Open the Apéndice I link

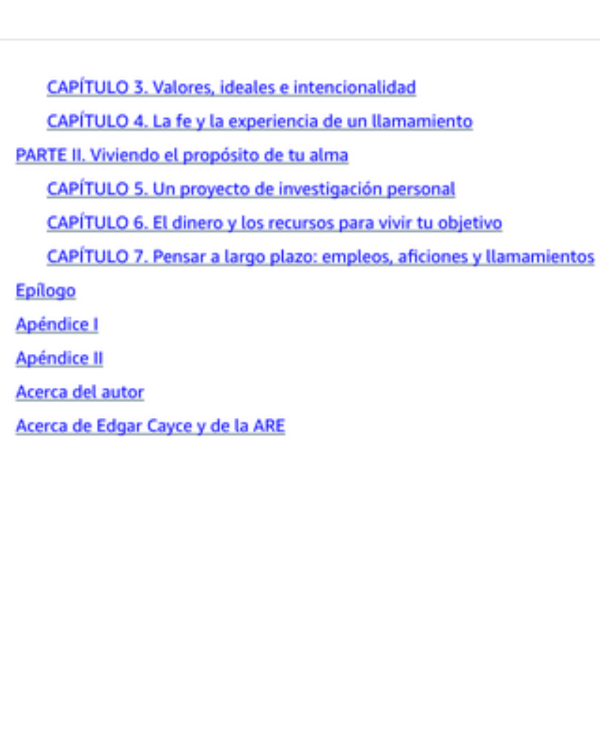56,325
